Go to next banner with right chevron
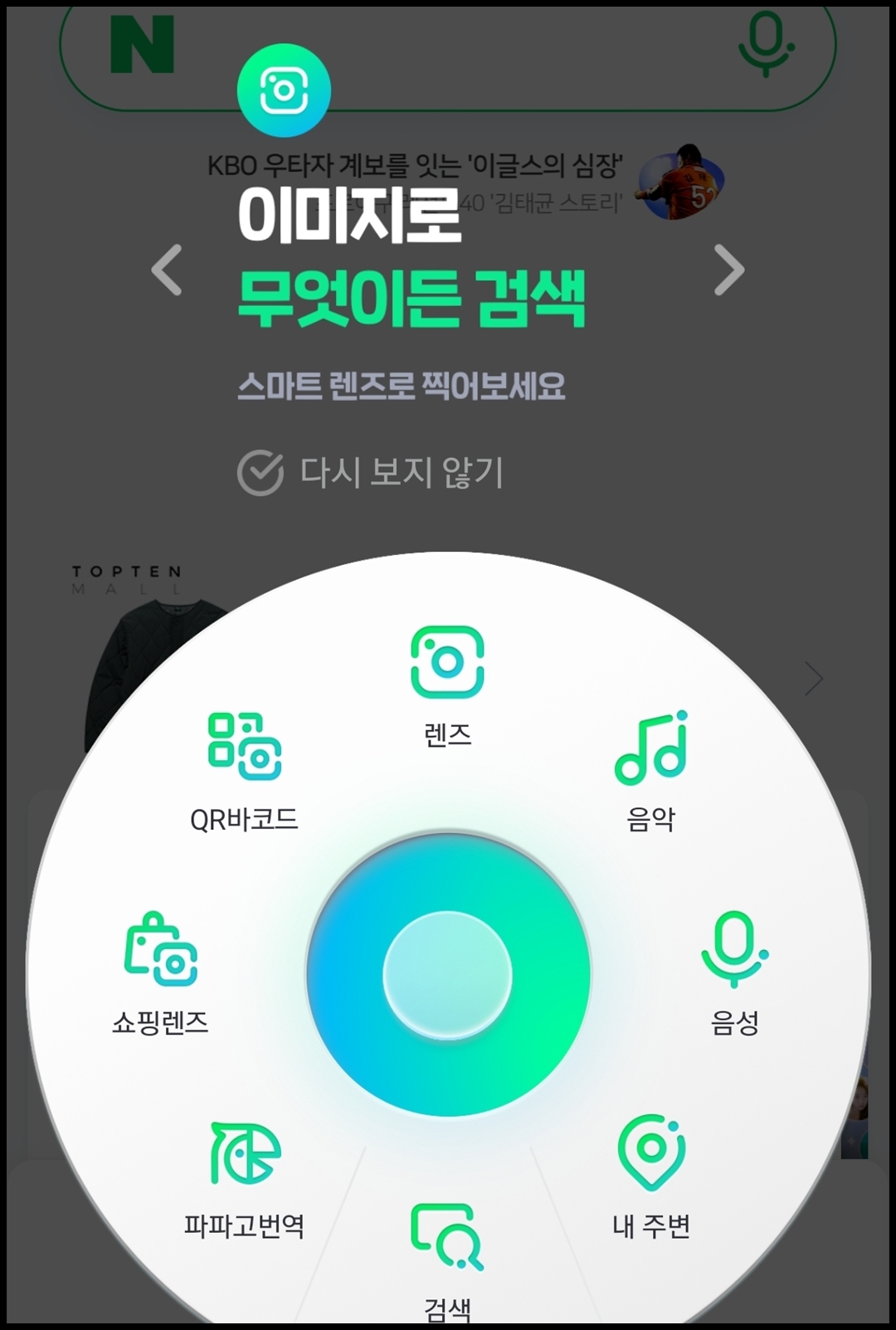The width and height of the screenshot is (896, 1330). click(x=731, y=270)
